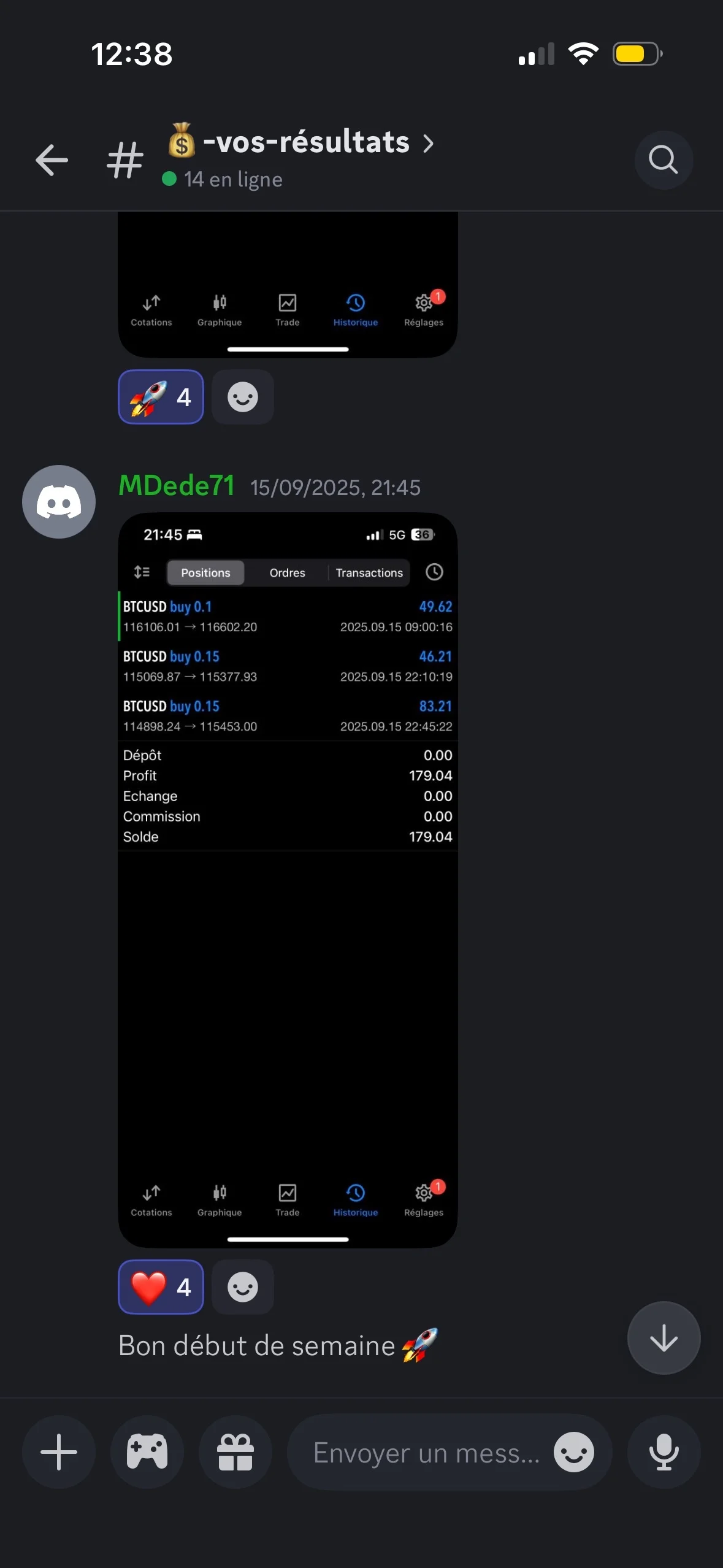
Task: Record a voice message with microphone
Action: pos(664,1452)
